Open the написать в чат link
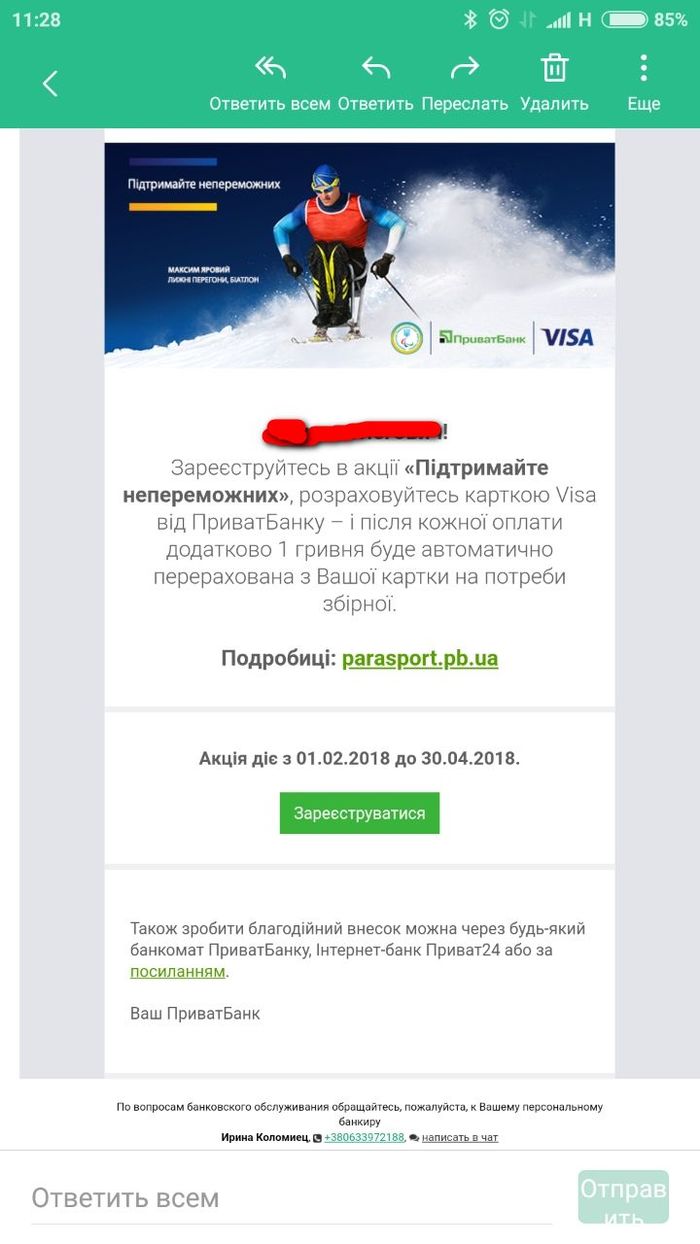The image size is (700, 1244). [x=459, y=1137]
